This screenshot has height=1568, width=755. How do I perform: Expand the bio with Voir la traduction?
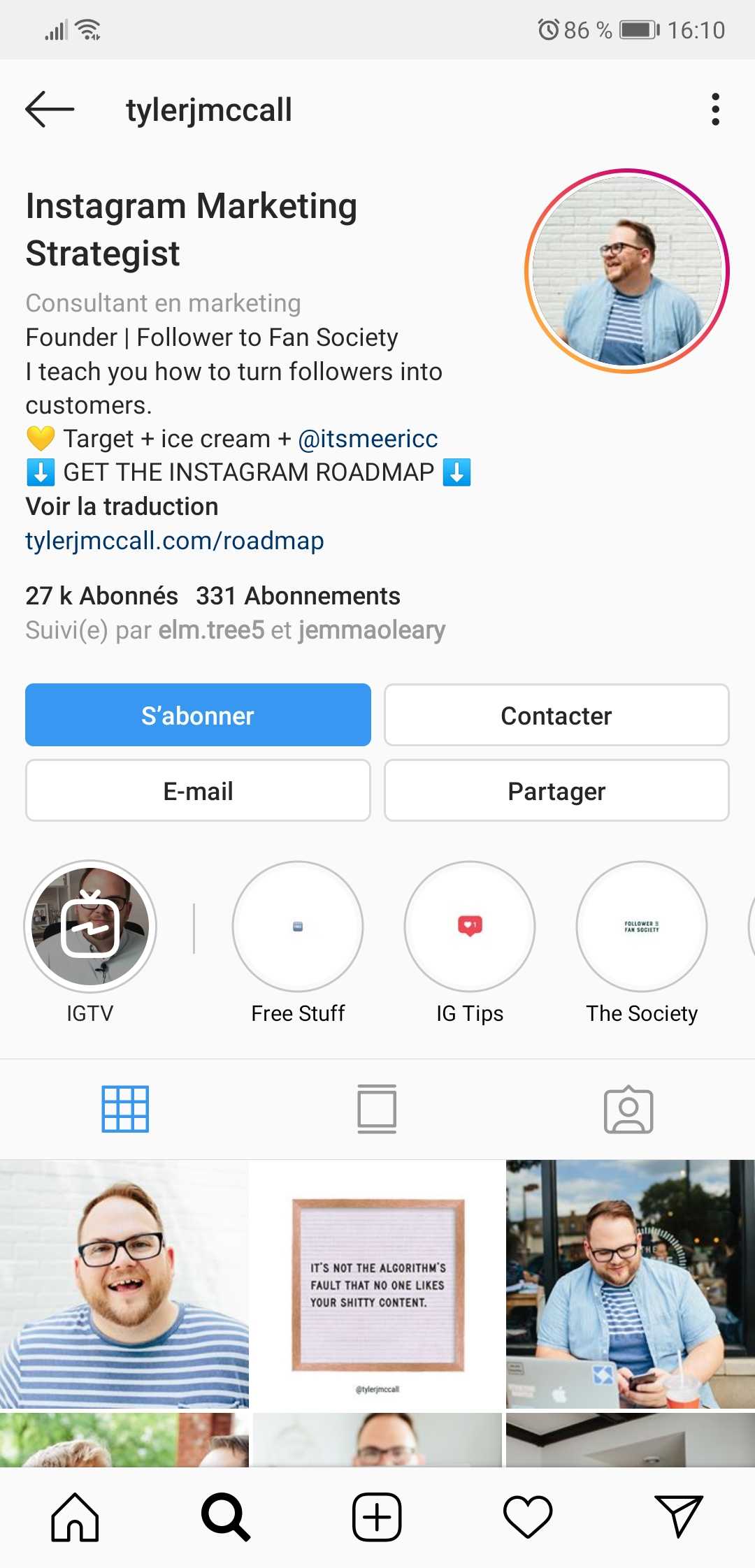click(121, 506)
